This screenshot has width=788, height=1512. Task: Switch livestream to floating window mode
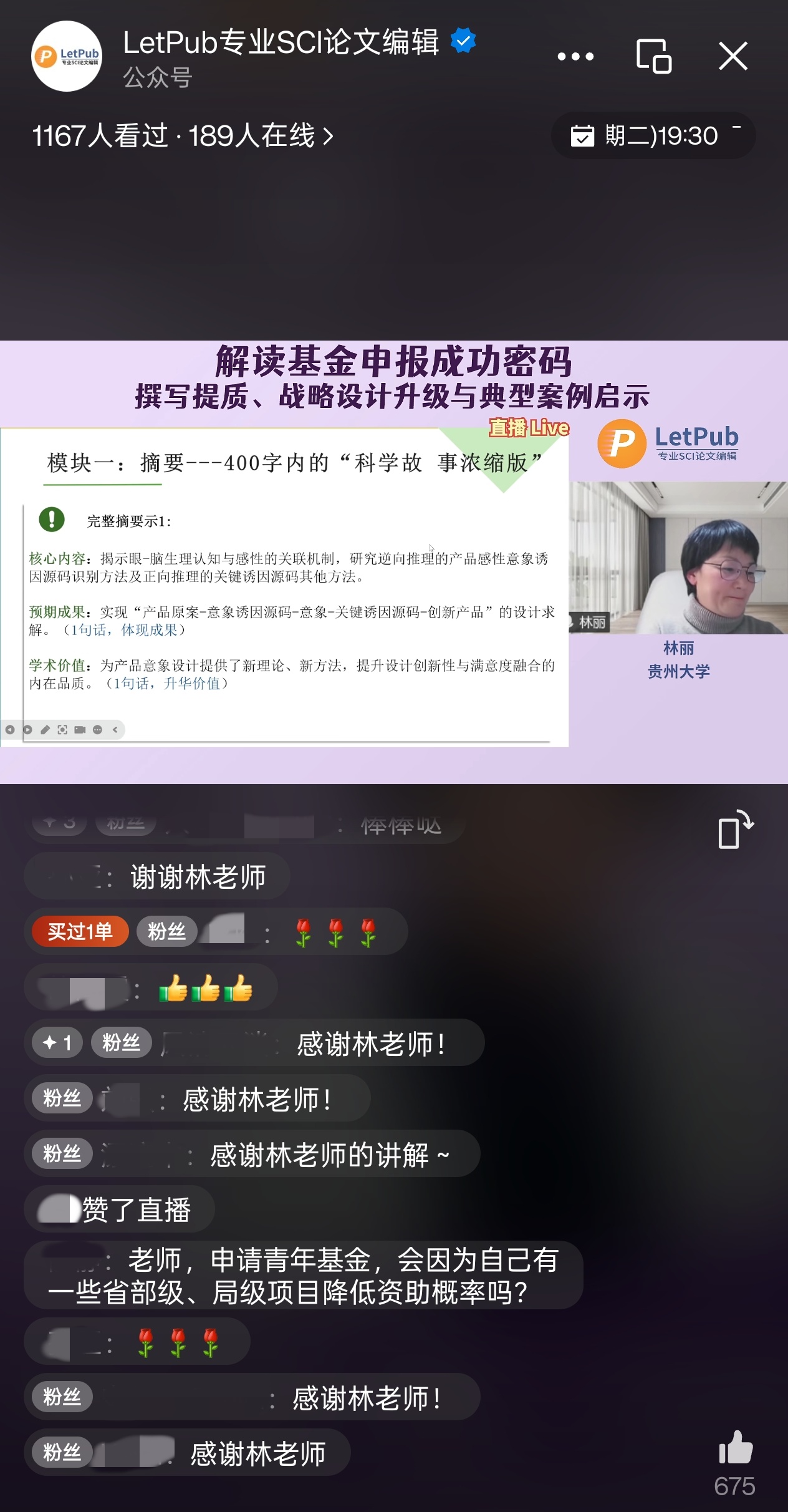point(653,57)
